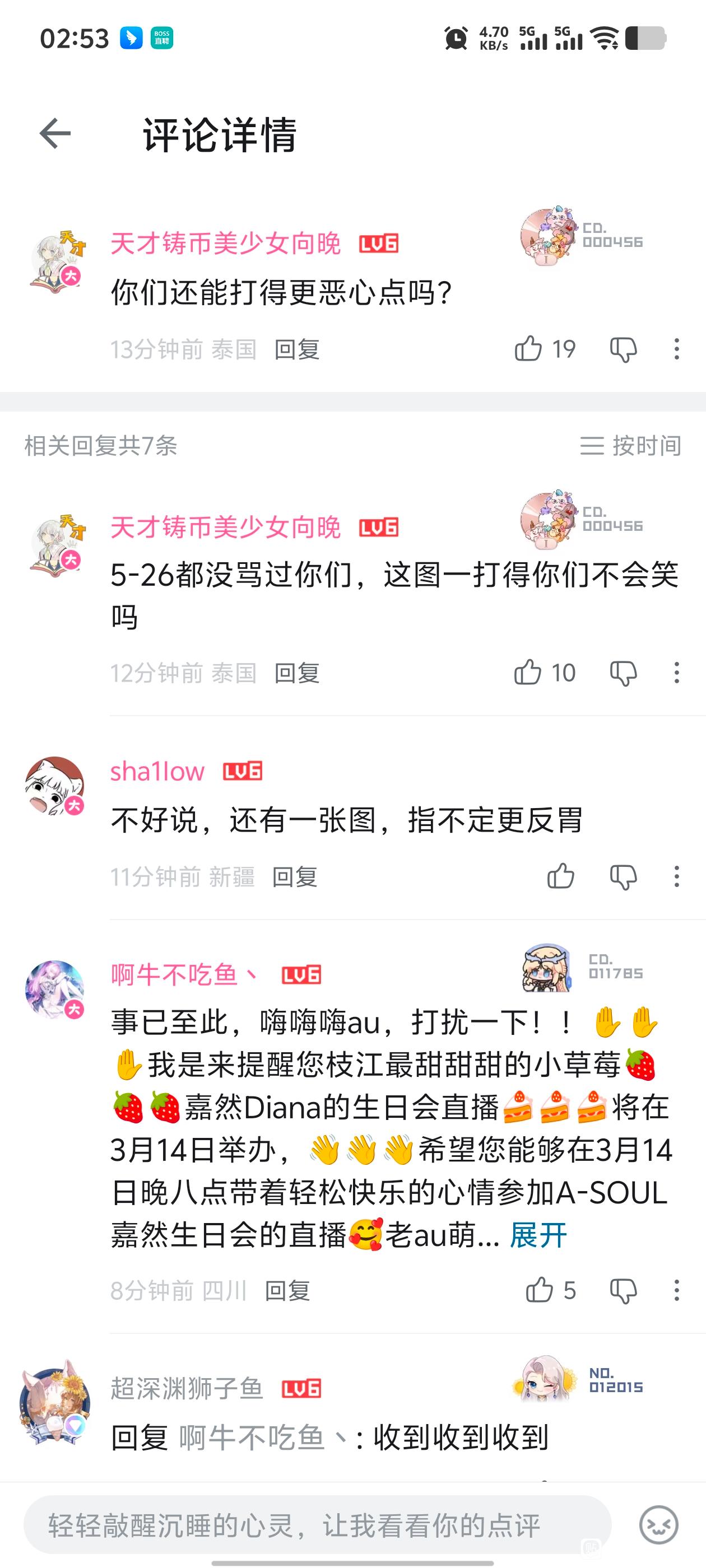Open the emoji picker beside input box
Image resolution: width=706 pixels, height=1568 pixels.
pos(658,1525)
